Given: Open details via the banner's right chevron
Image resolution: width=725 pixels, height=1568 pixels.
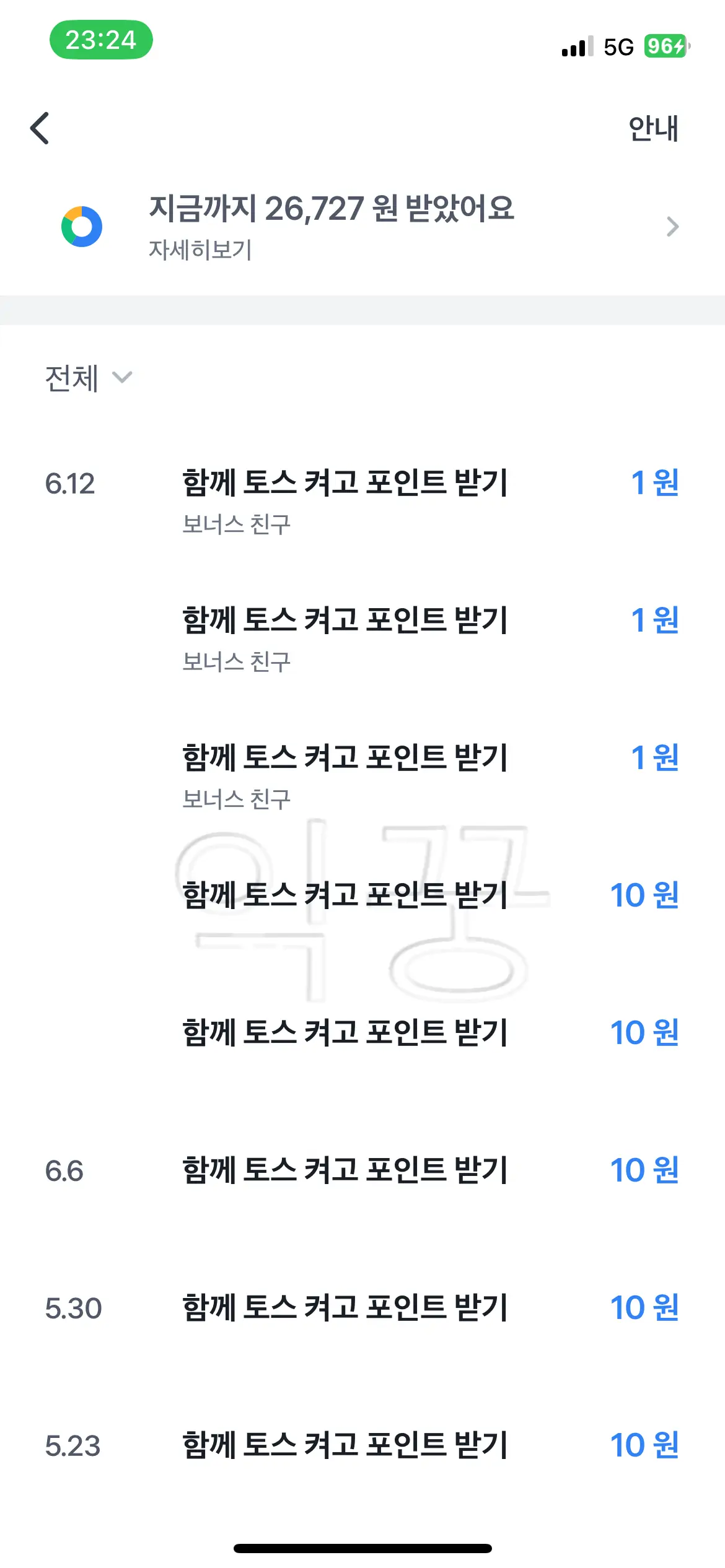Looking at the screenshot, I should coord(672,227).
